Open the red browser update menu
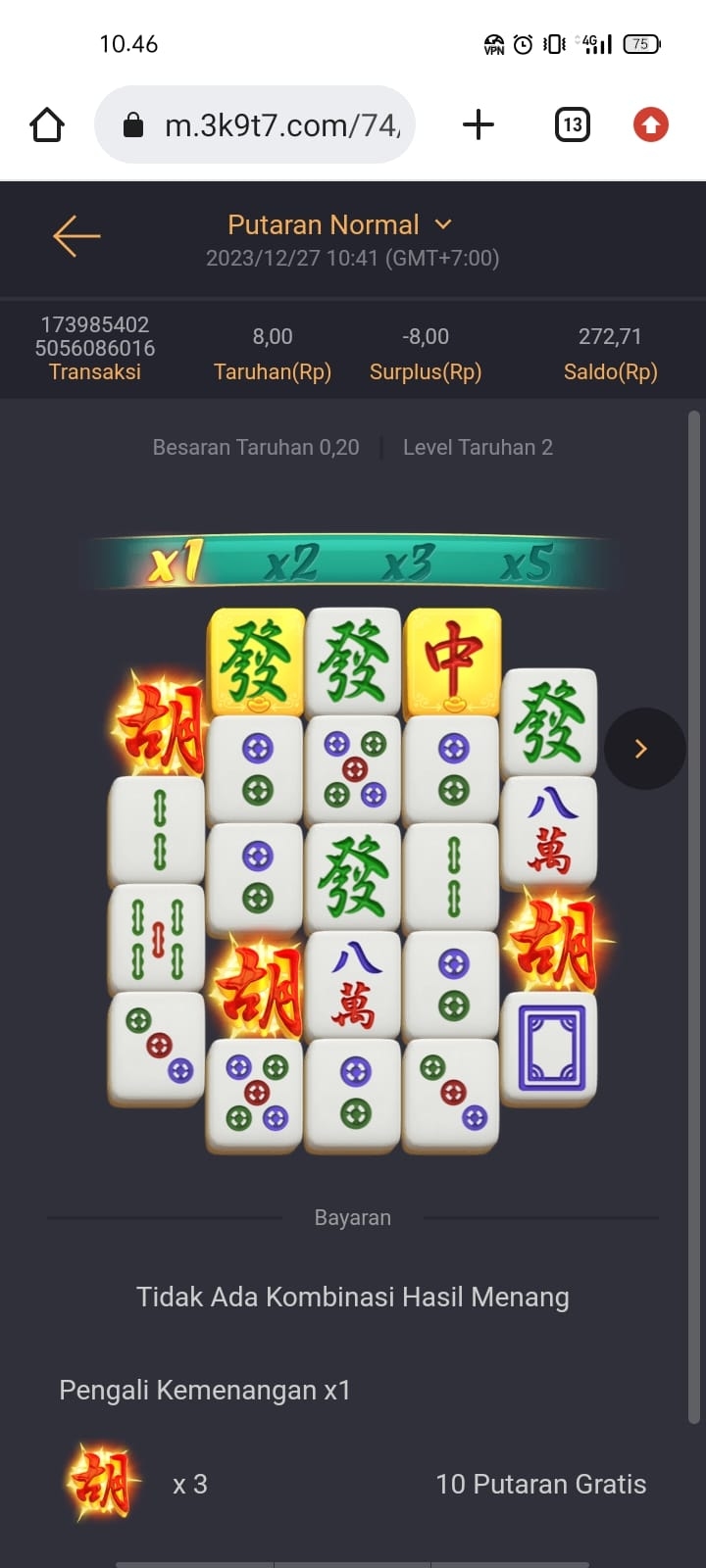 tap(650, 125)
